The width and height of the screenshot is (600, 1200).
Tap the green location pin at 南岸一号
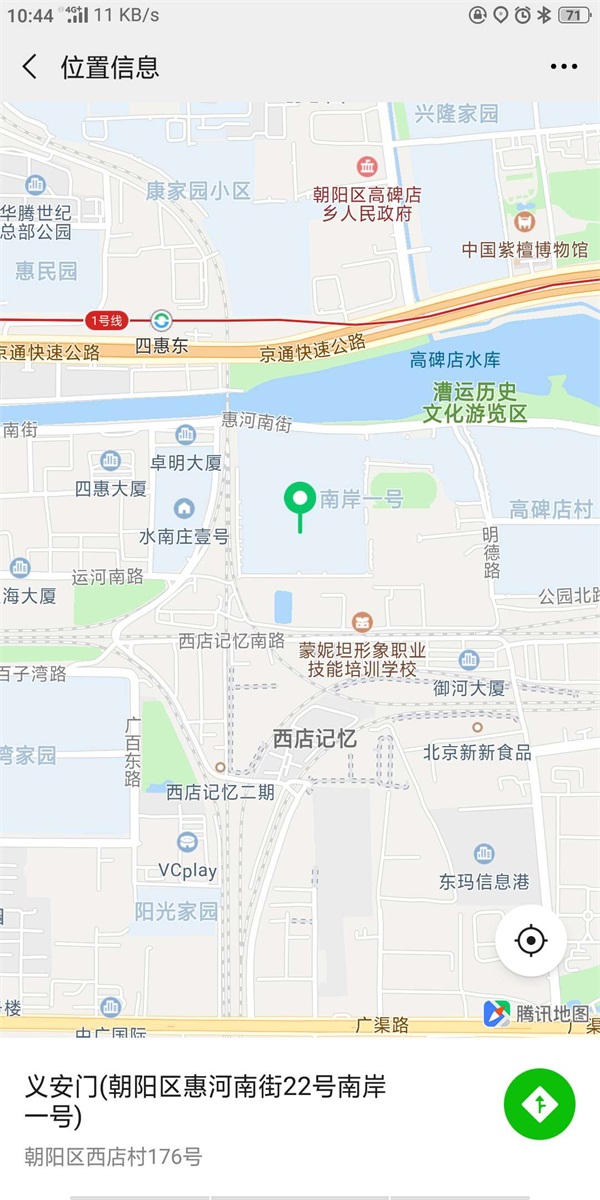(299, 498)
